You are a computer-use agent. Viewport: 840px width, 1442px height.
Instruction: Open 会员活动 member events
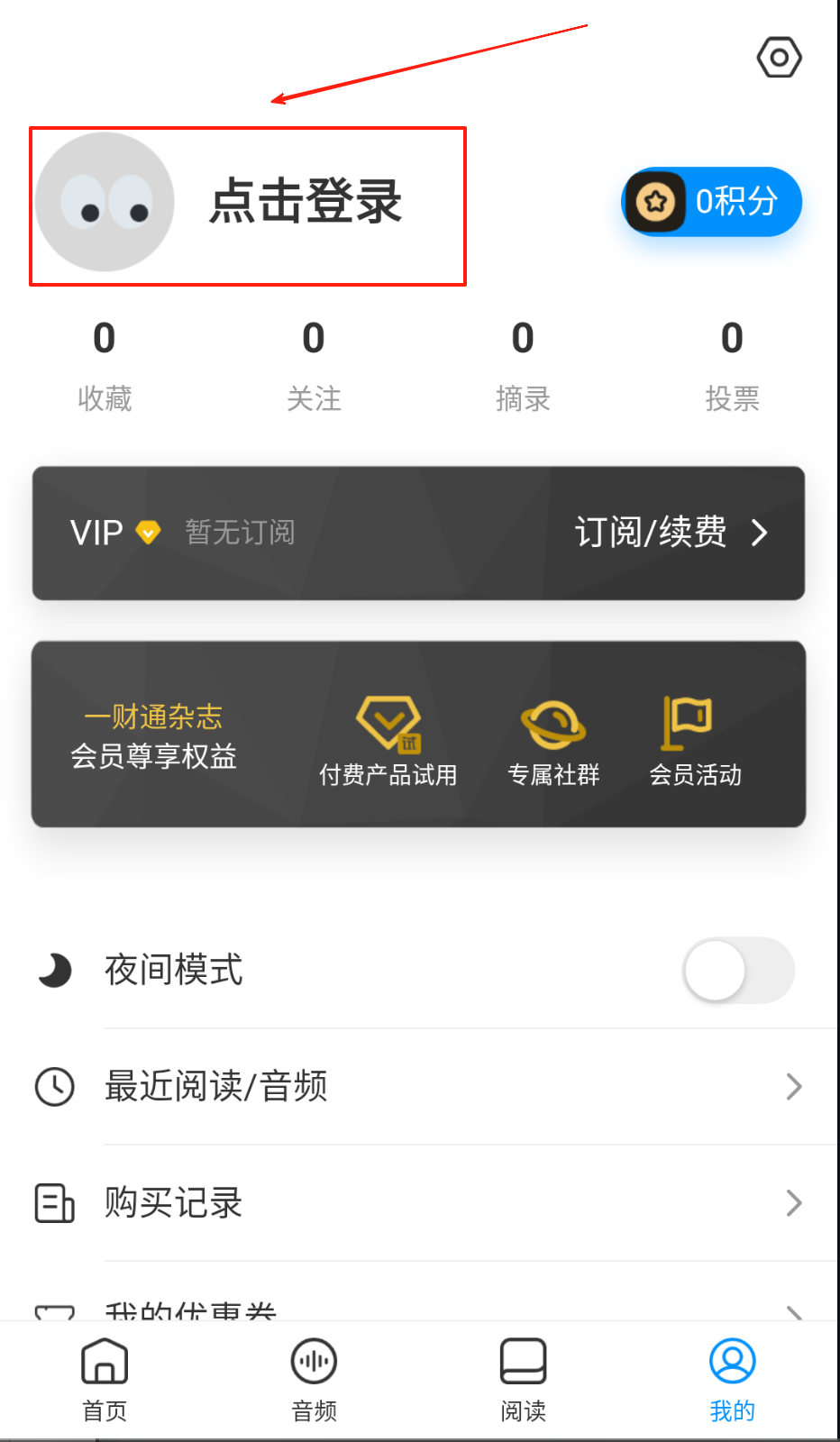tap(695, 741)
